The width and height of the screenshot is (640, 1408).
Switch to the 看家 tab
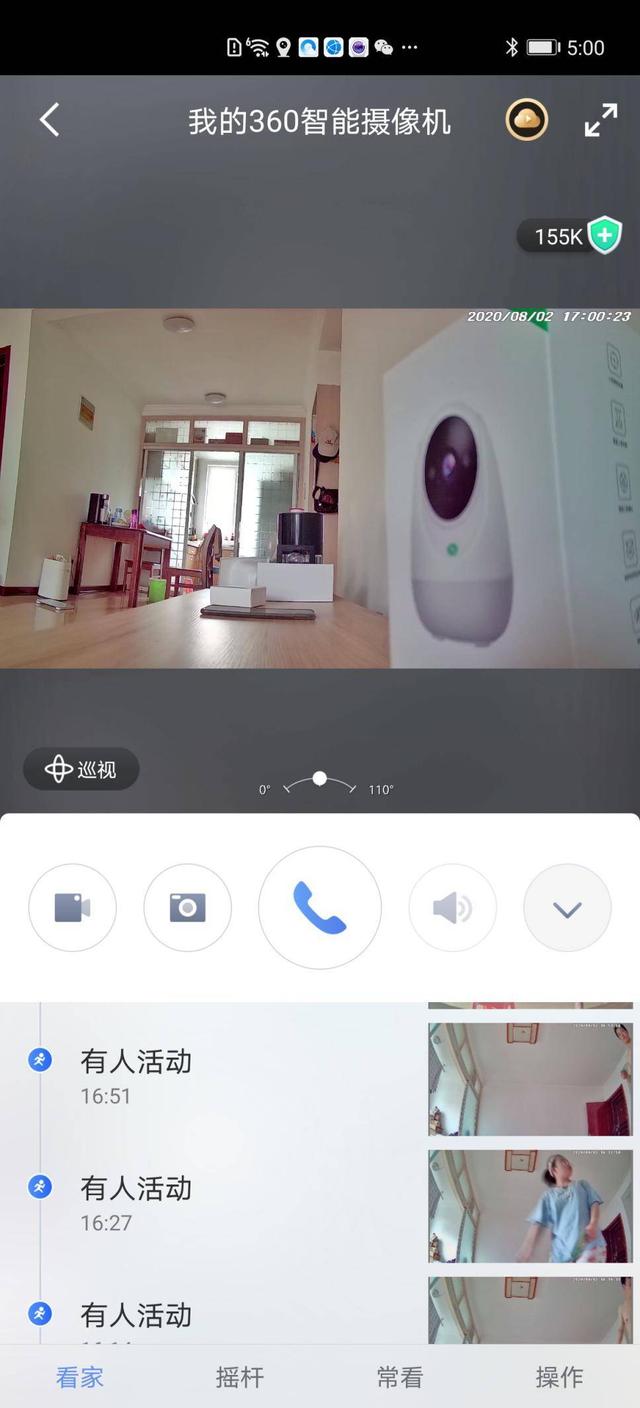pyautogui.click(x=80, y=1377)
